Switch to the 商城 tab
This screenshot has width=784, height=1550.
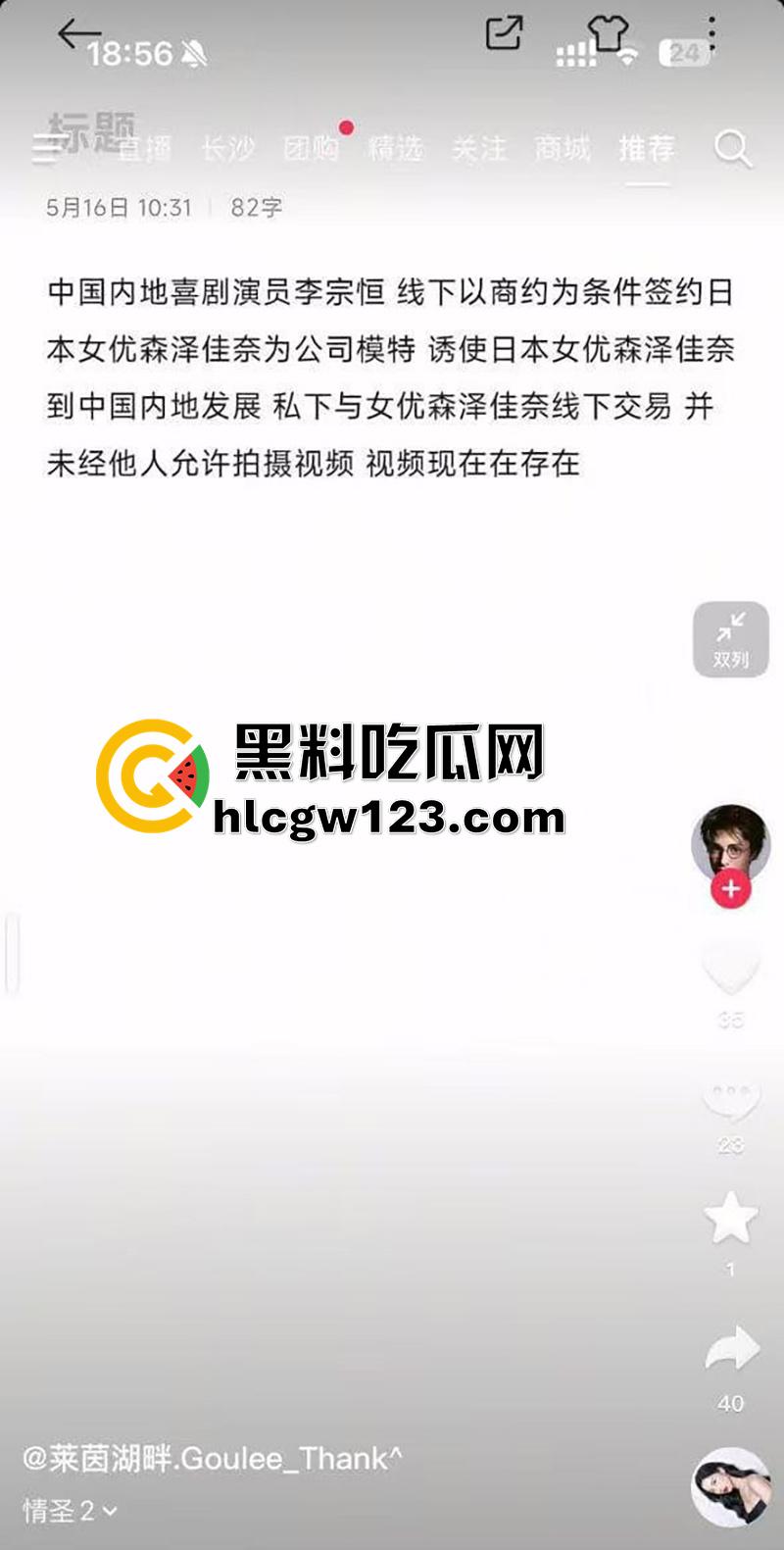pyautogui.click(x=563, y=148)
